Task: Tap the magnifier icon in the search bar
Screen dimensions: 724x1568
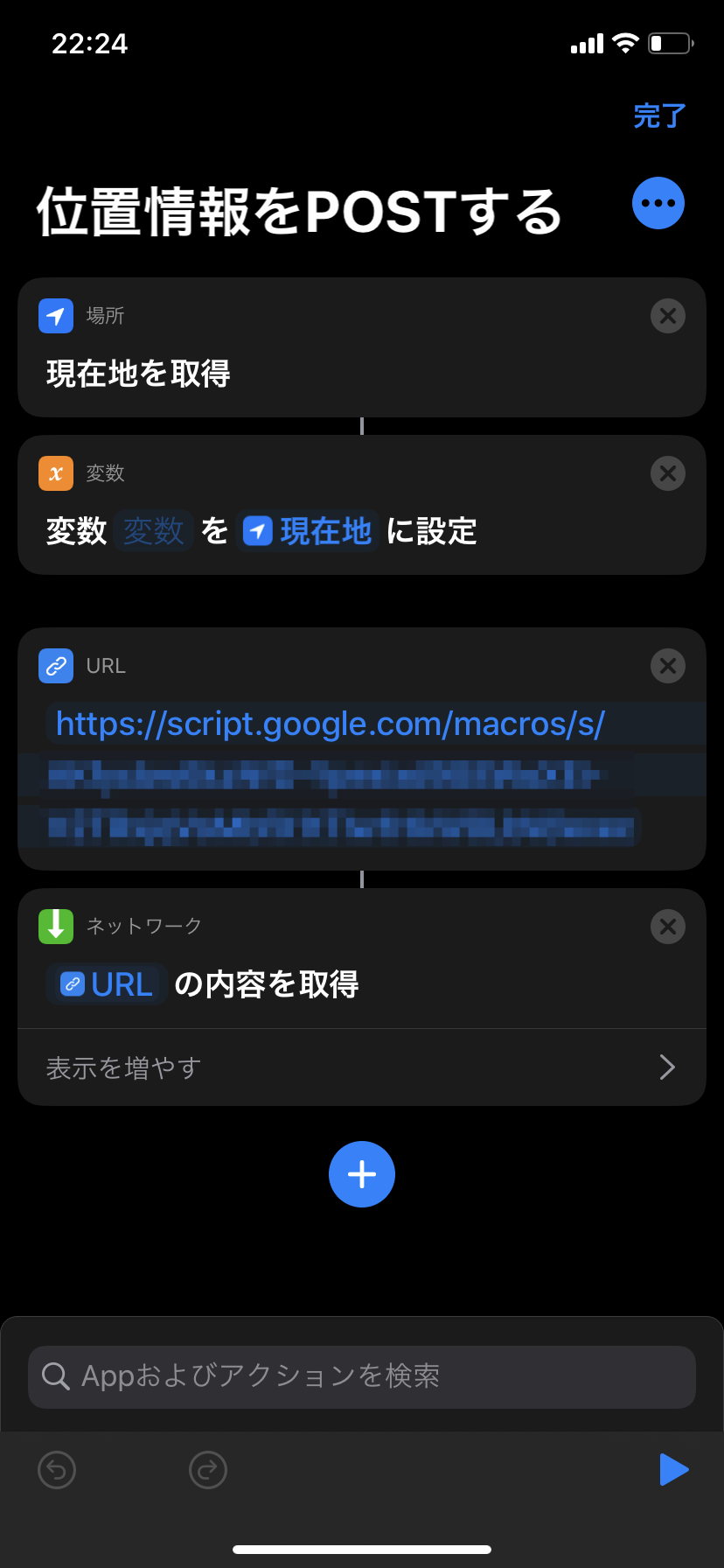Action: [x=56, y=1376]
